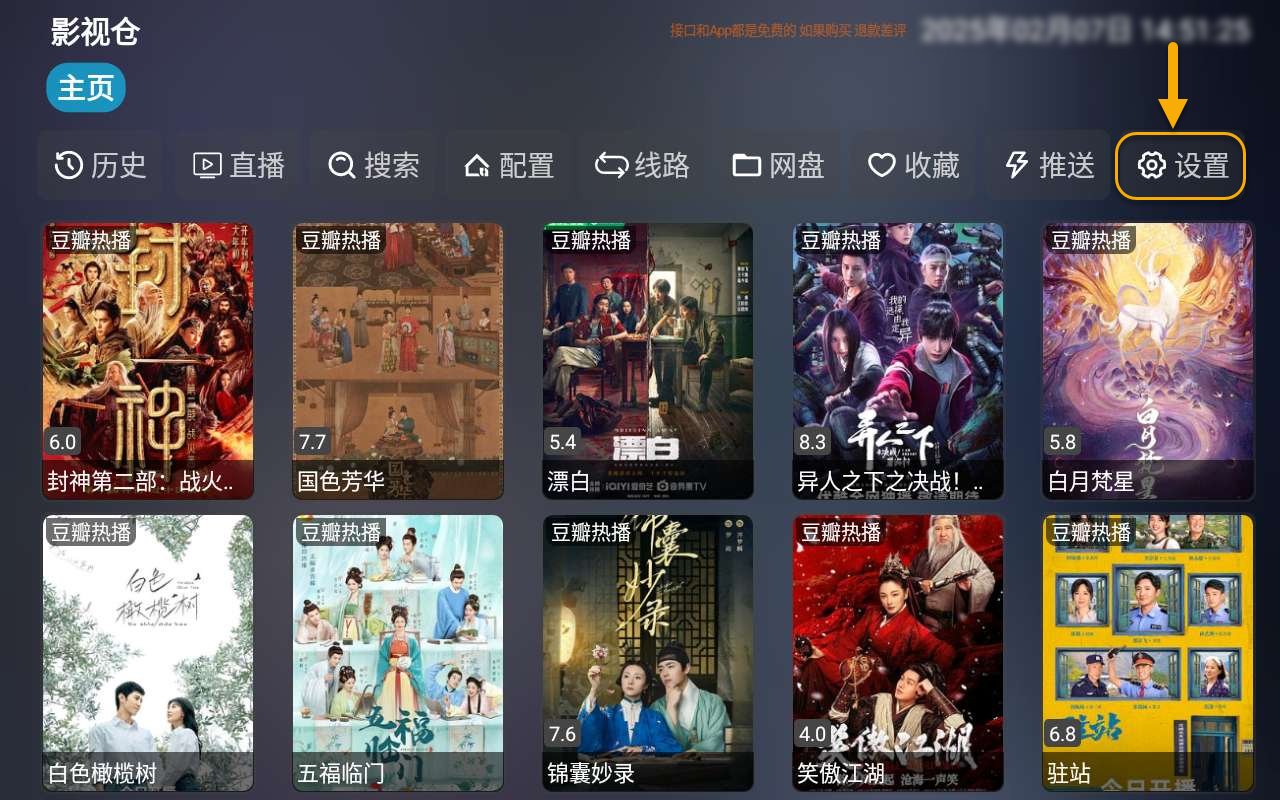1280x800 pixels.
Task: Open the 国色芳华 drama card
Action: pyautogui.click(x=398, y=360)
